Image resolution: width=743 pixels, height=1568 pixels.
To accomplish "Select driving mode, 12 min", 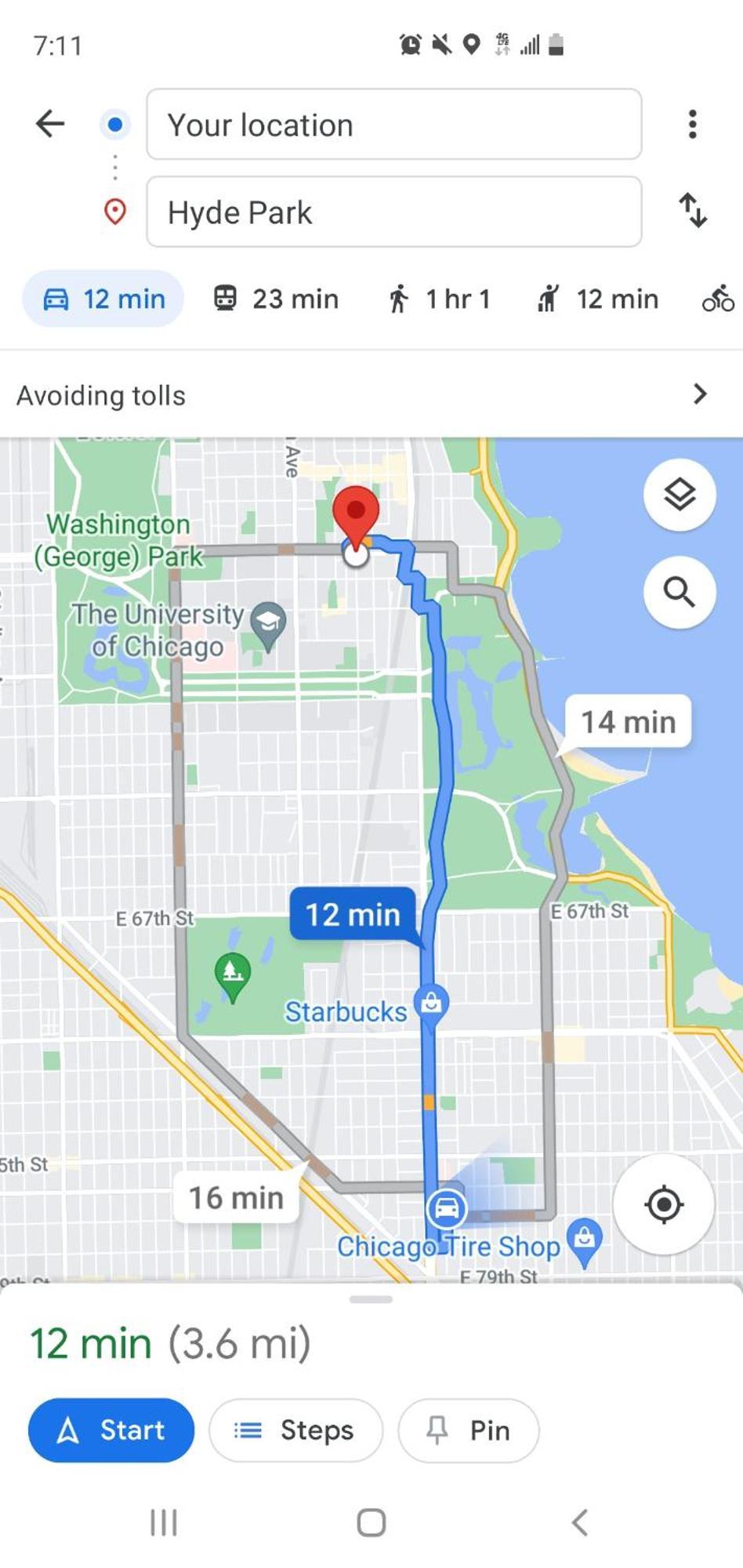I will click(103, 299).
